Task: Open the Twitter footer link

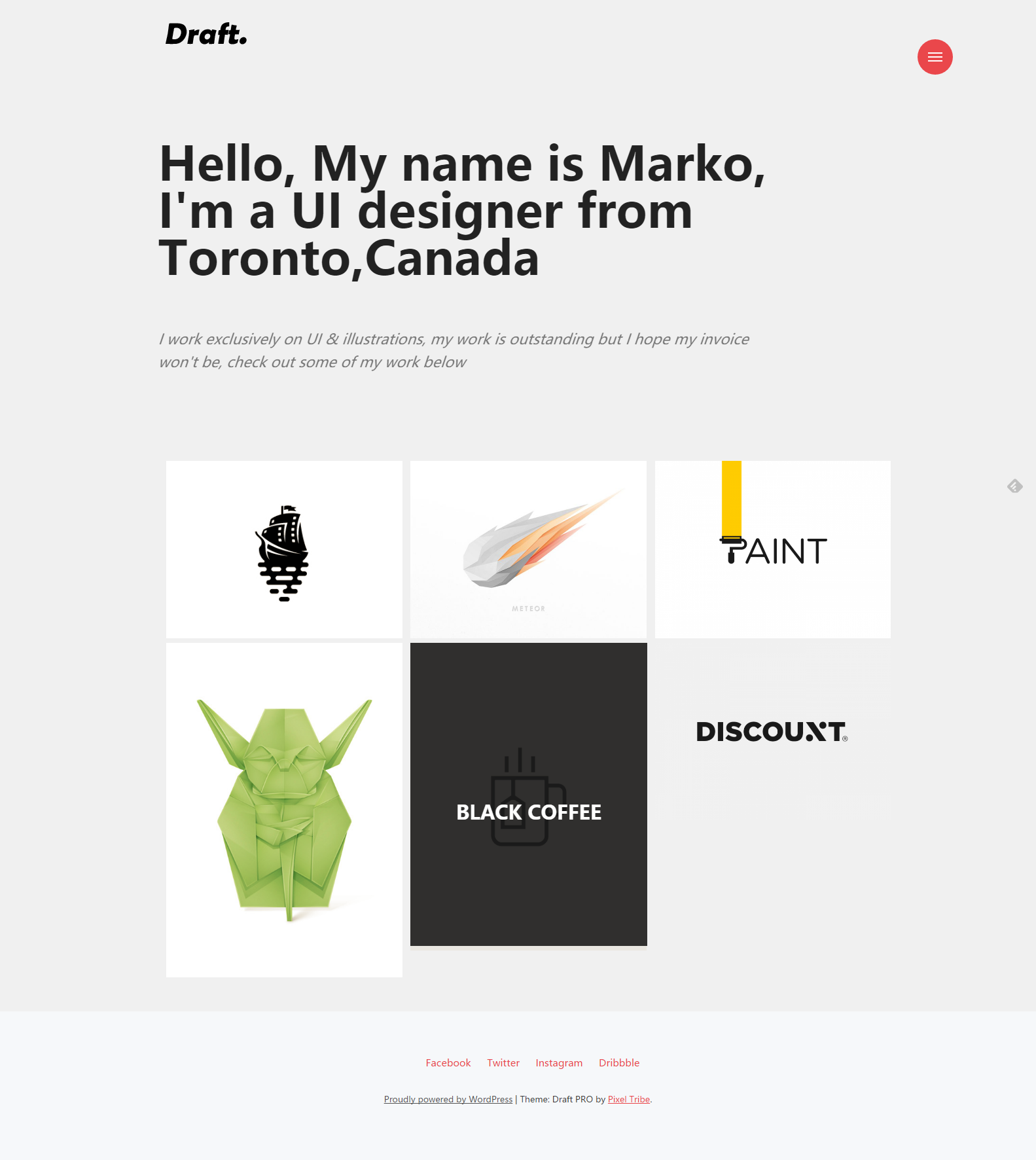Action: pos(503,1062)
